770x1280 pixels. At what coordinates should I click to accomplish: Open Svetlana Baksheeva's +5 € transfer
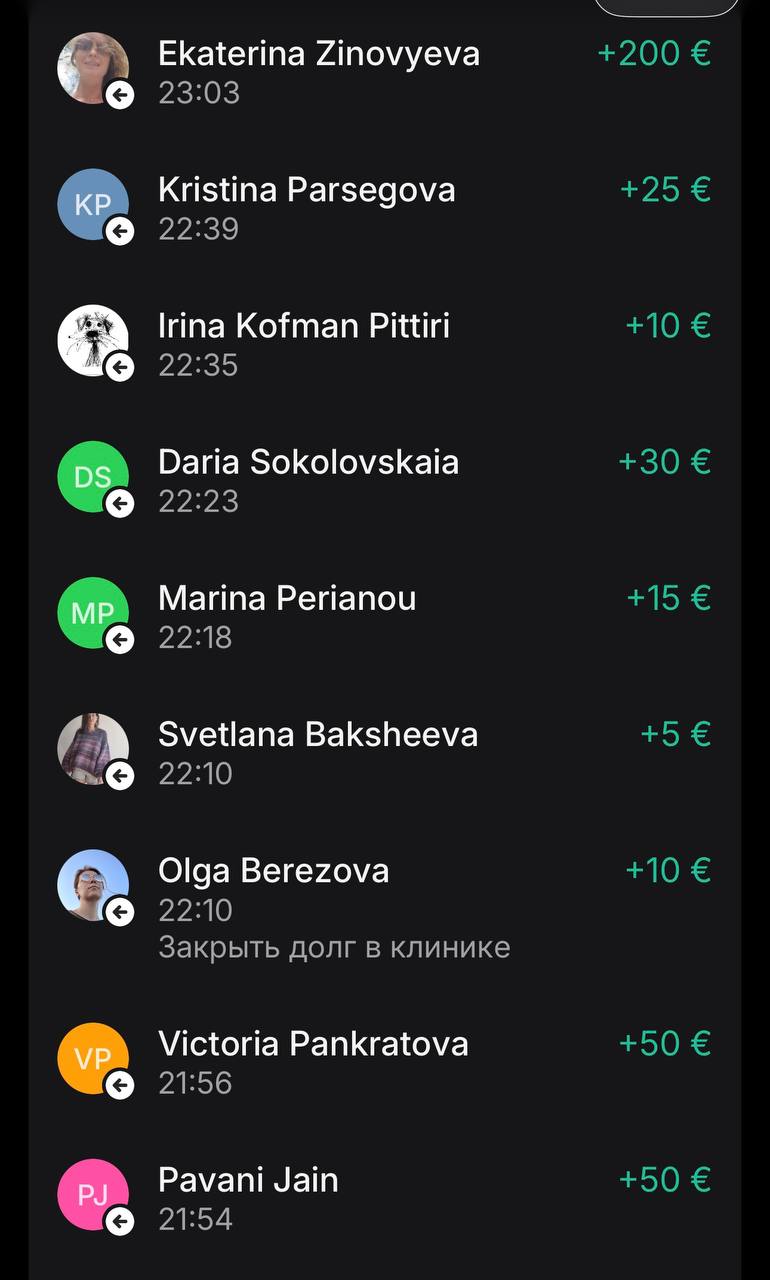point(384,751)
